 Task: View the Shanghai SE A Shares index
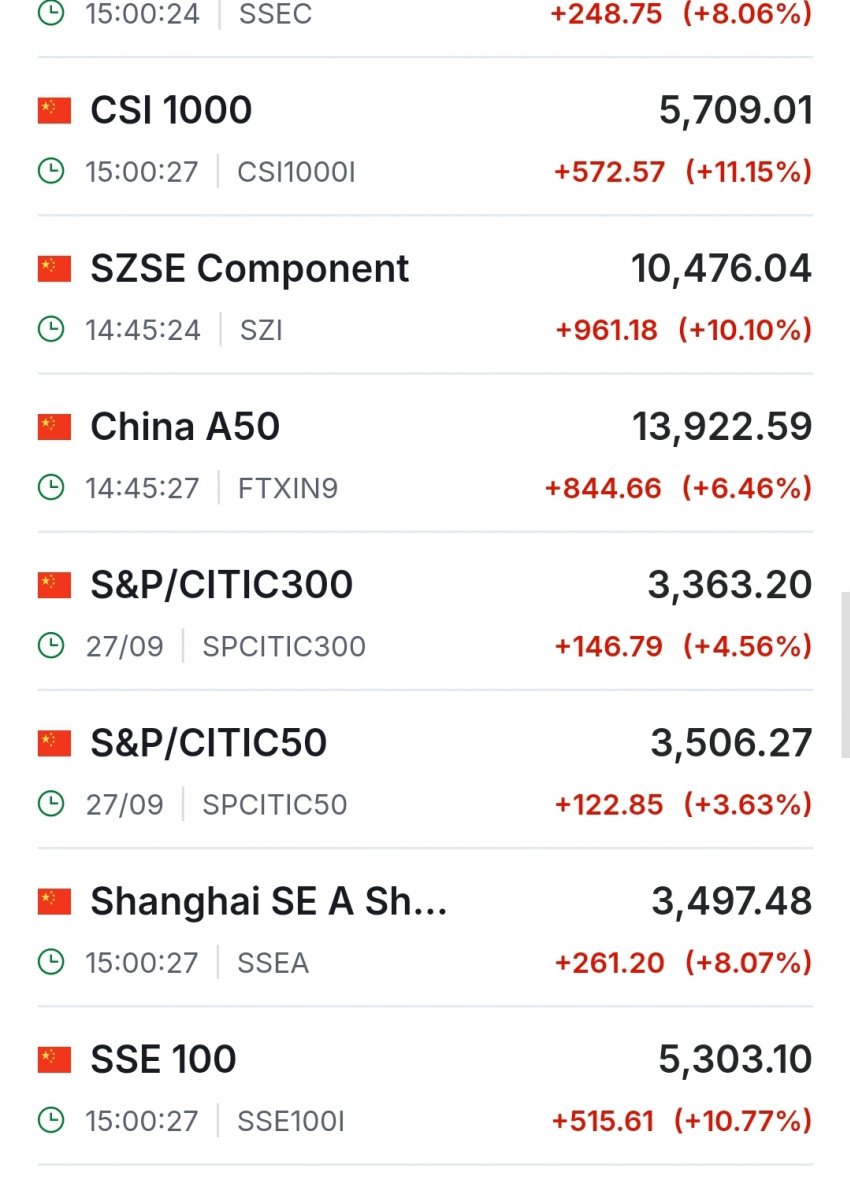tap(425, 929)
